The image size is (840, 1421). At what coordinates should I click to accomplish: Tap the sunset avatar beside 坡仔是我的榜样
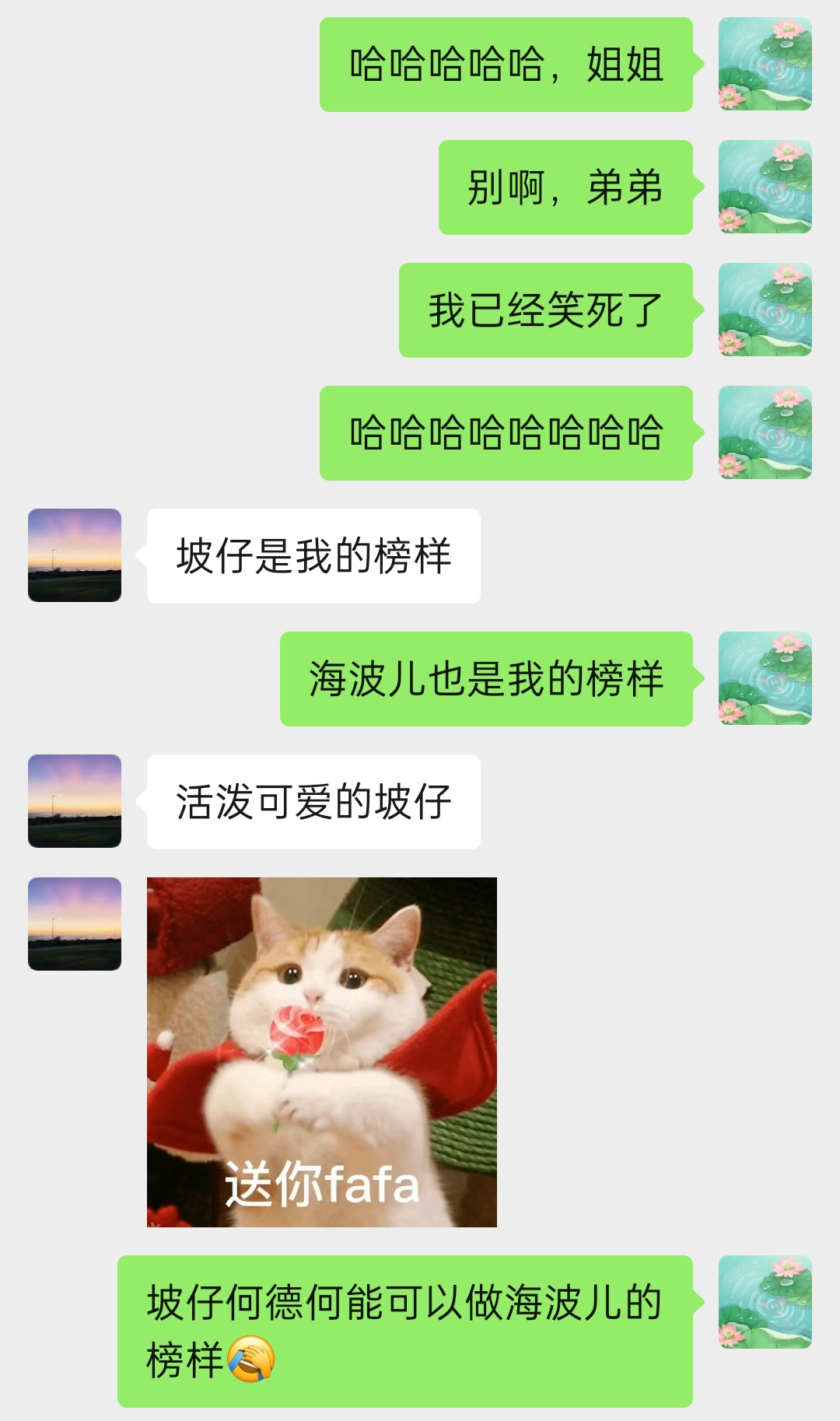[75, 555]
